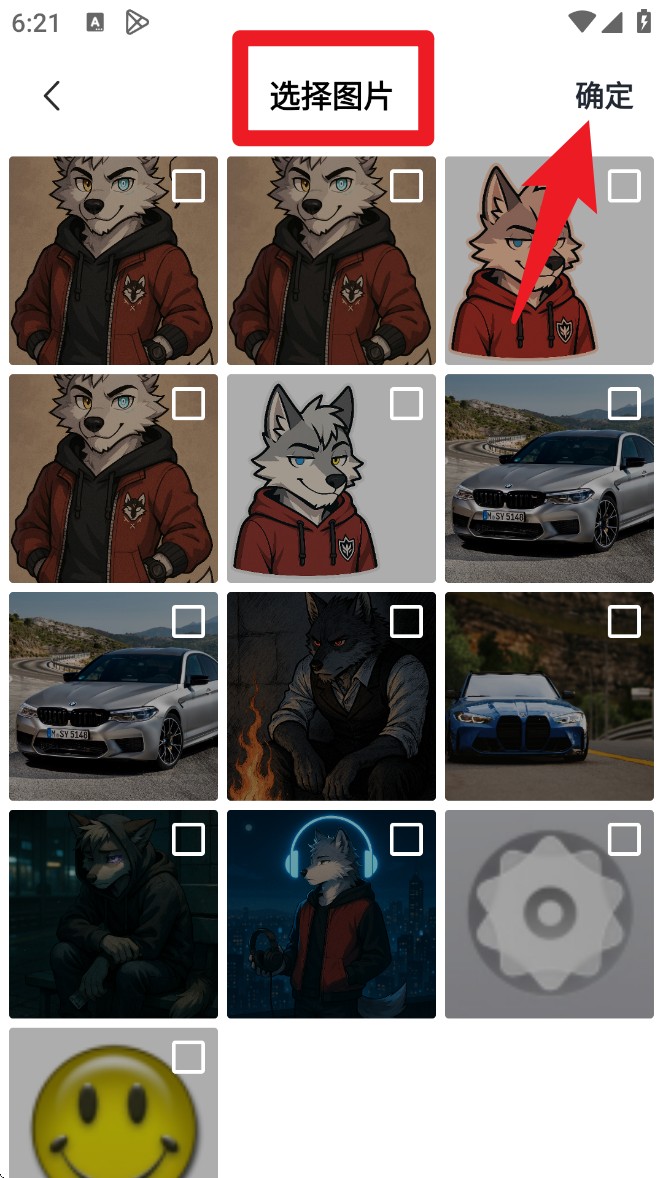
Task: Confirm selection with the 确定 button
Action: [604, 96]
